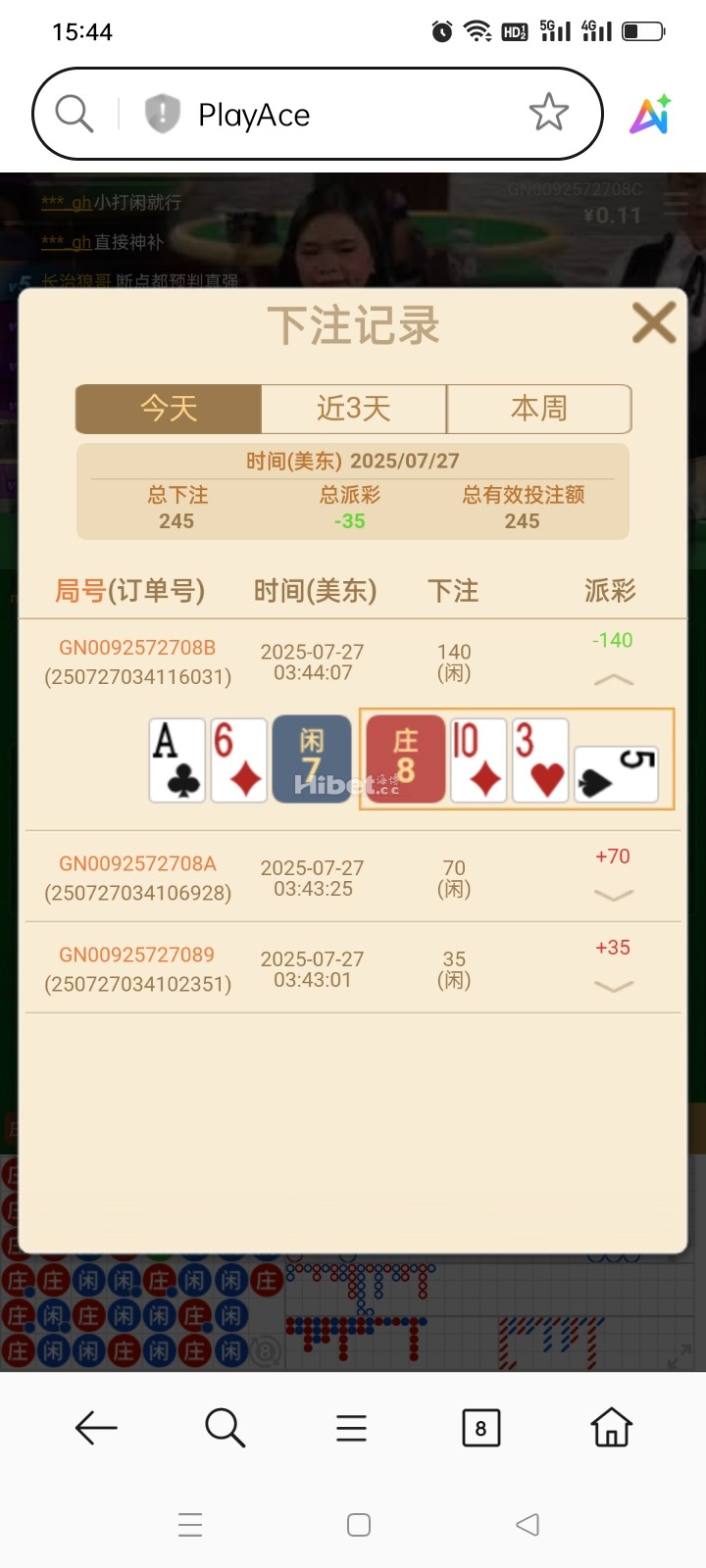Bookmark this page with the star
The image size is (706, 1568).
548,113
